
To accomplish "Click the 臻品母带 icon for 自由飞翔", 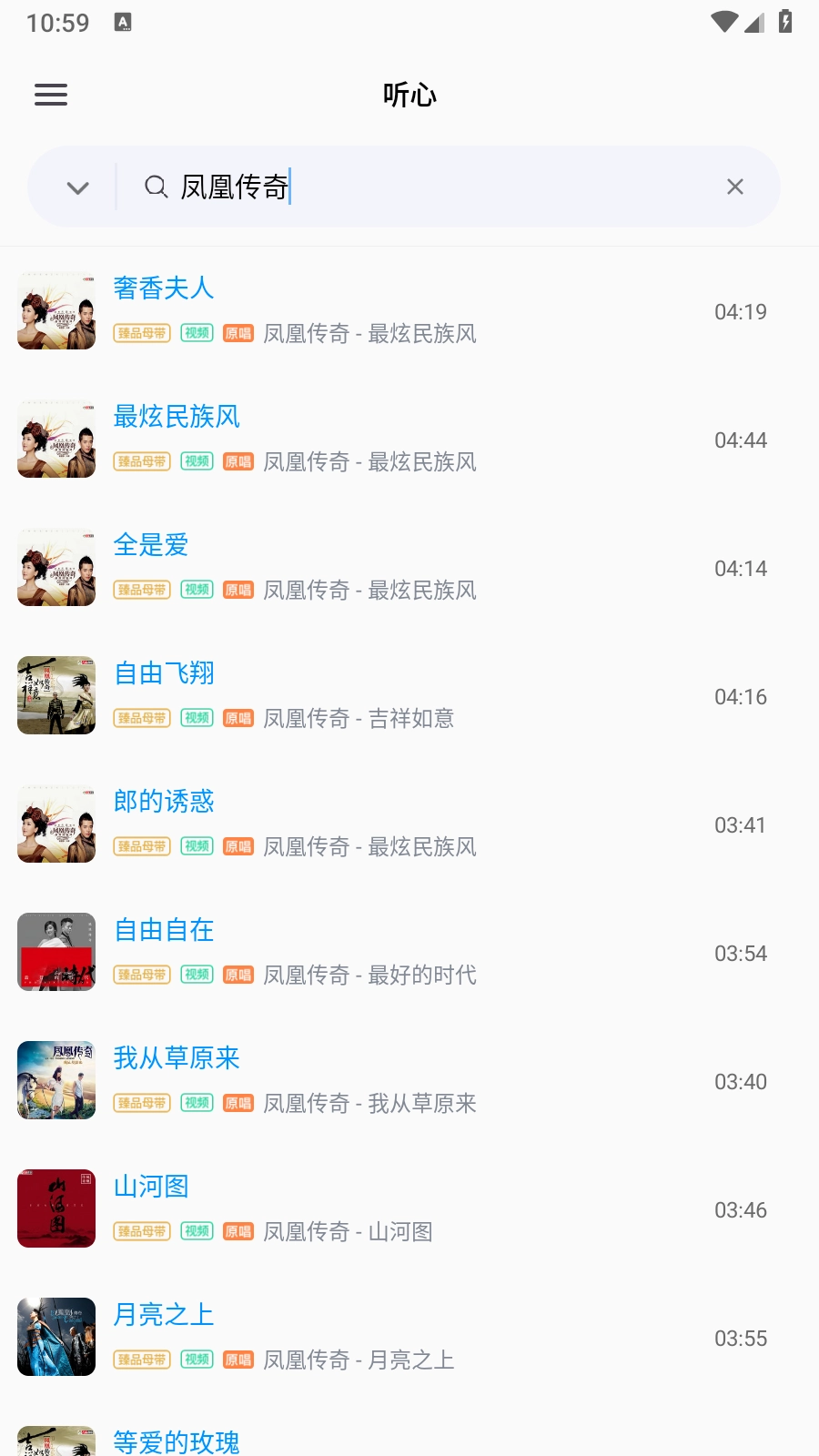I will point(141,718).
